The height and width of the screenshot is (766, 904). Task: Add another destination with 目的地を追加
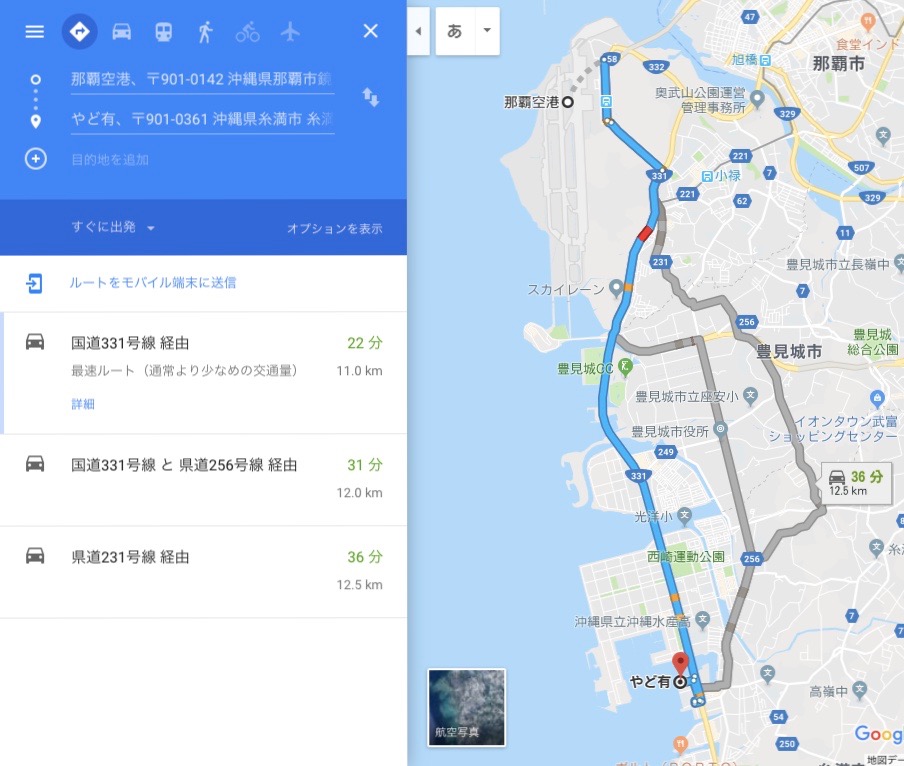click(x=110, y=159)
